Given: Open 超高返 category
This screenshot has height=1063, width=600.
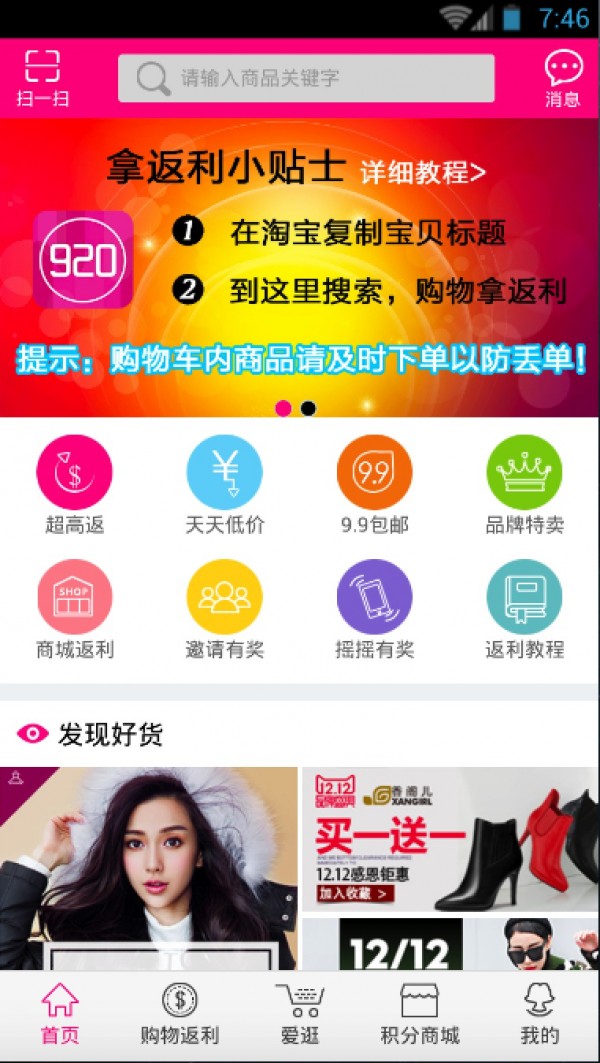Looking at the screenshot, I should pos(75,484).
